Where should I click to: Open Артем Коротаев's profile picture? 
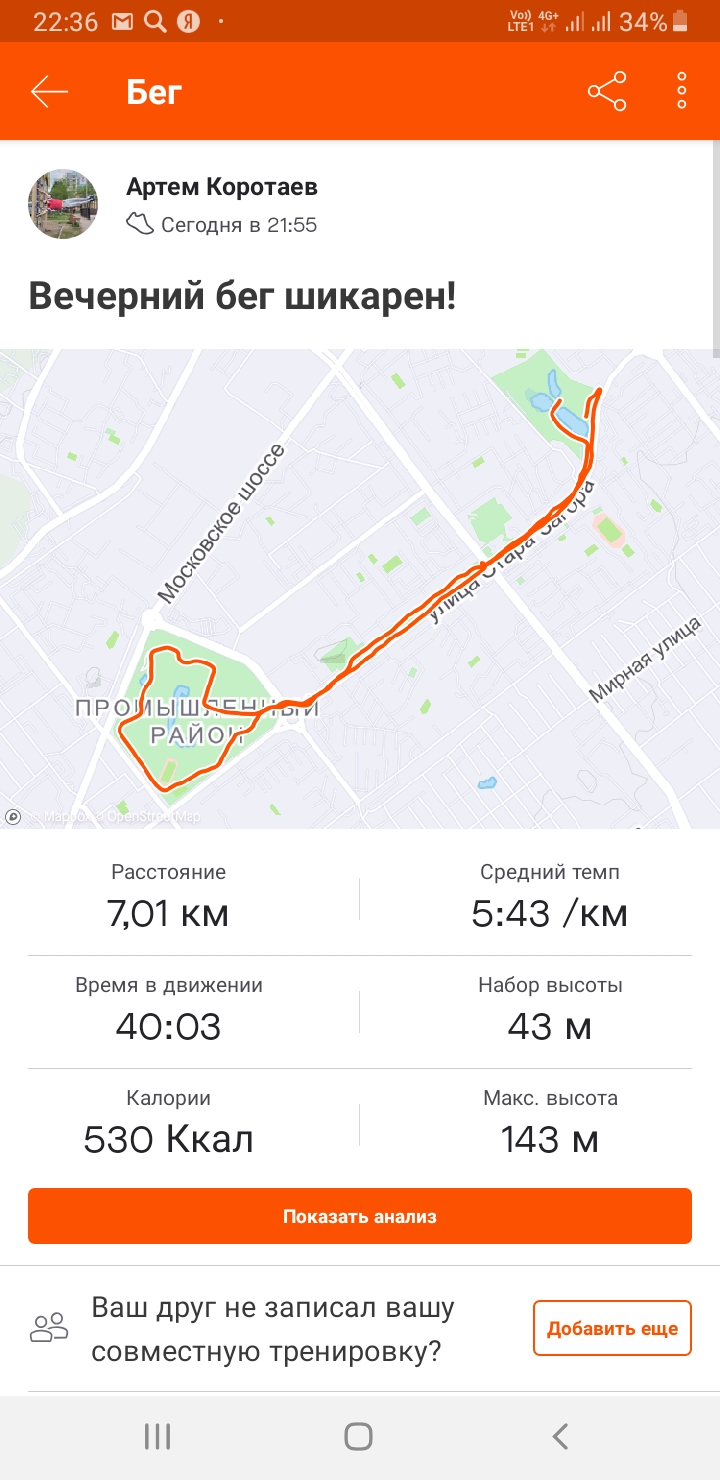click(x=63, y=204)
